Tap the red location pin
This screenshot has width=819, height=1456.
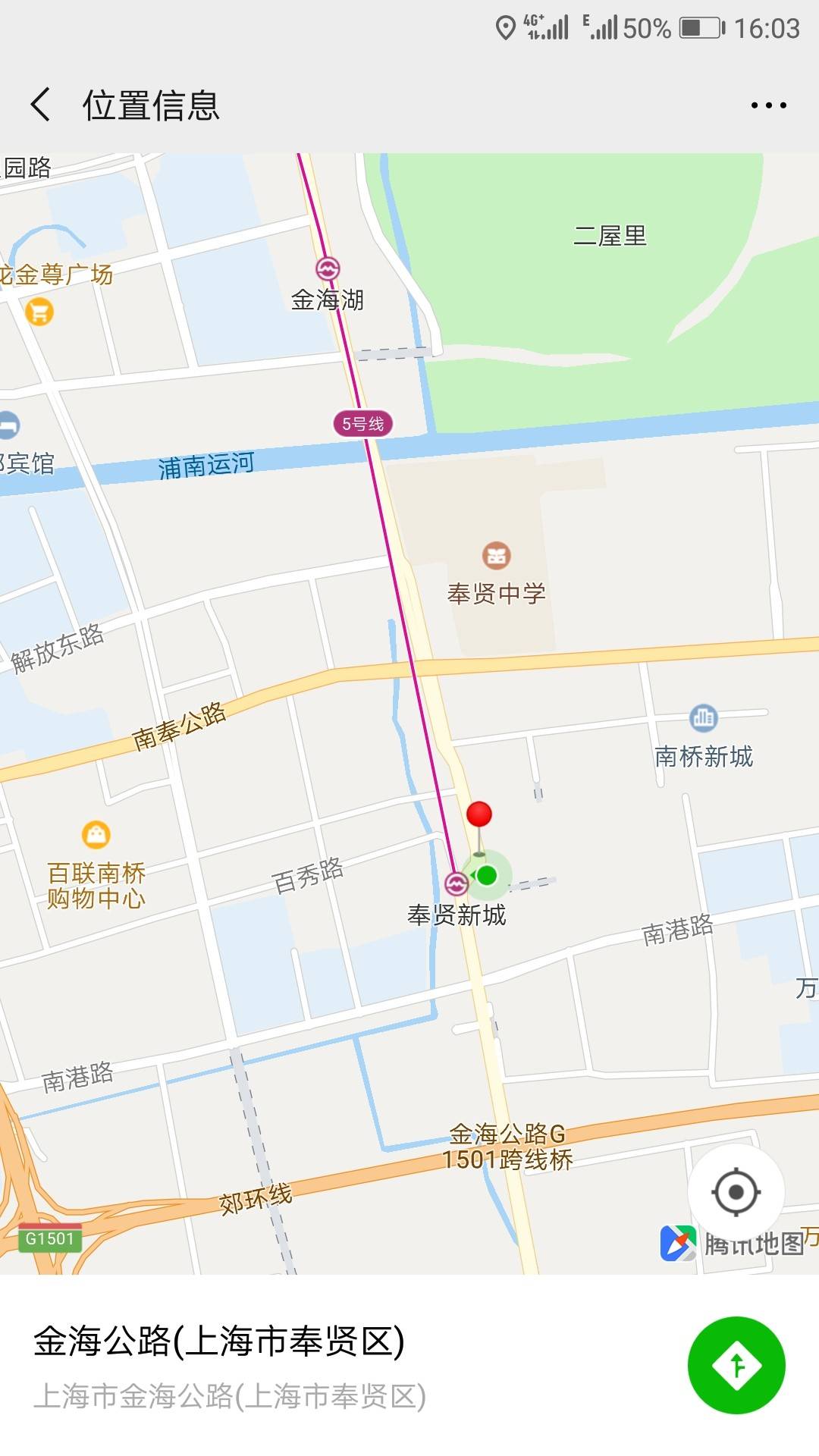479,815
